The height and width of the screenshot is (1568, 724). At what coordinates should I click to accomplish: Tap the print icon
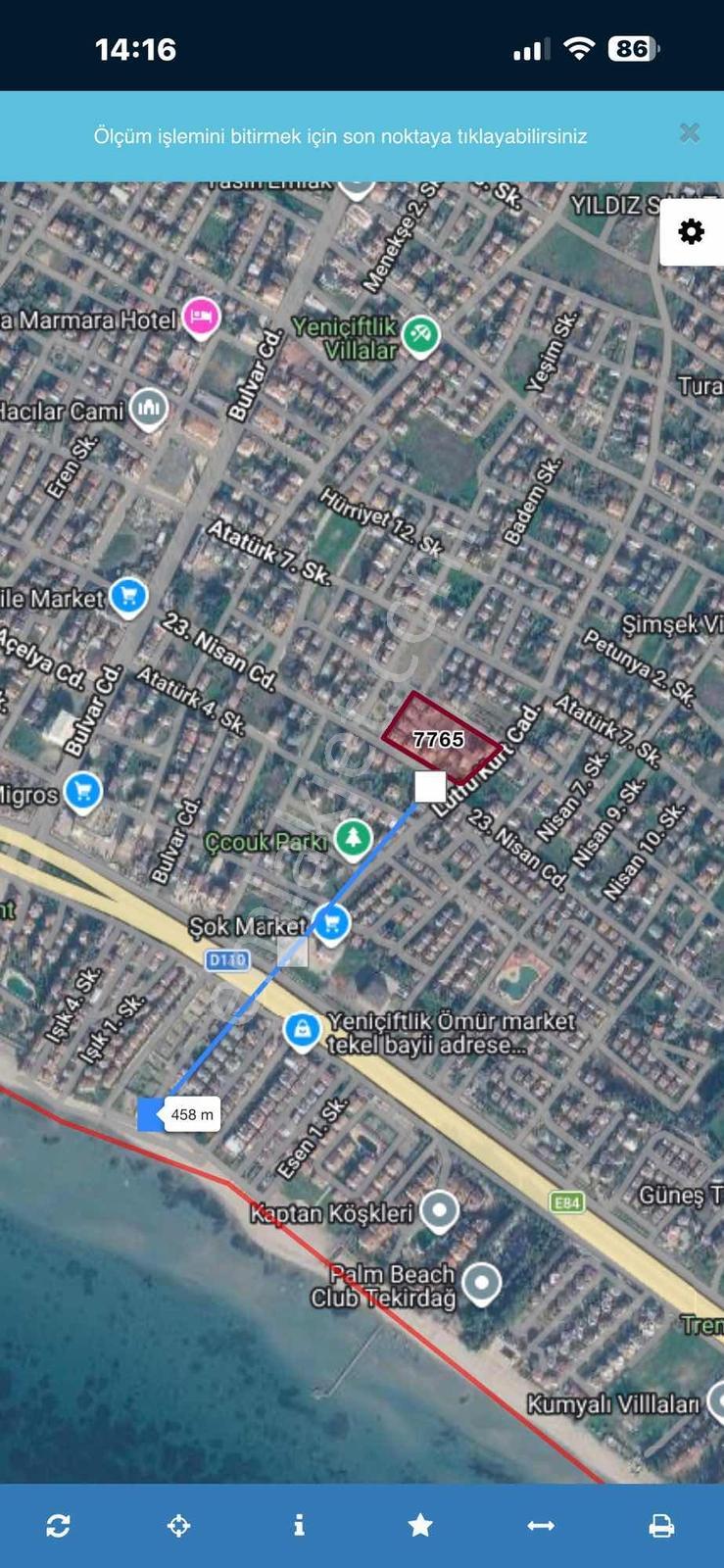(661, 1526)
